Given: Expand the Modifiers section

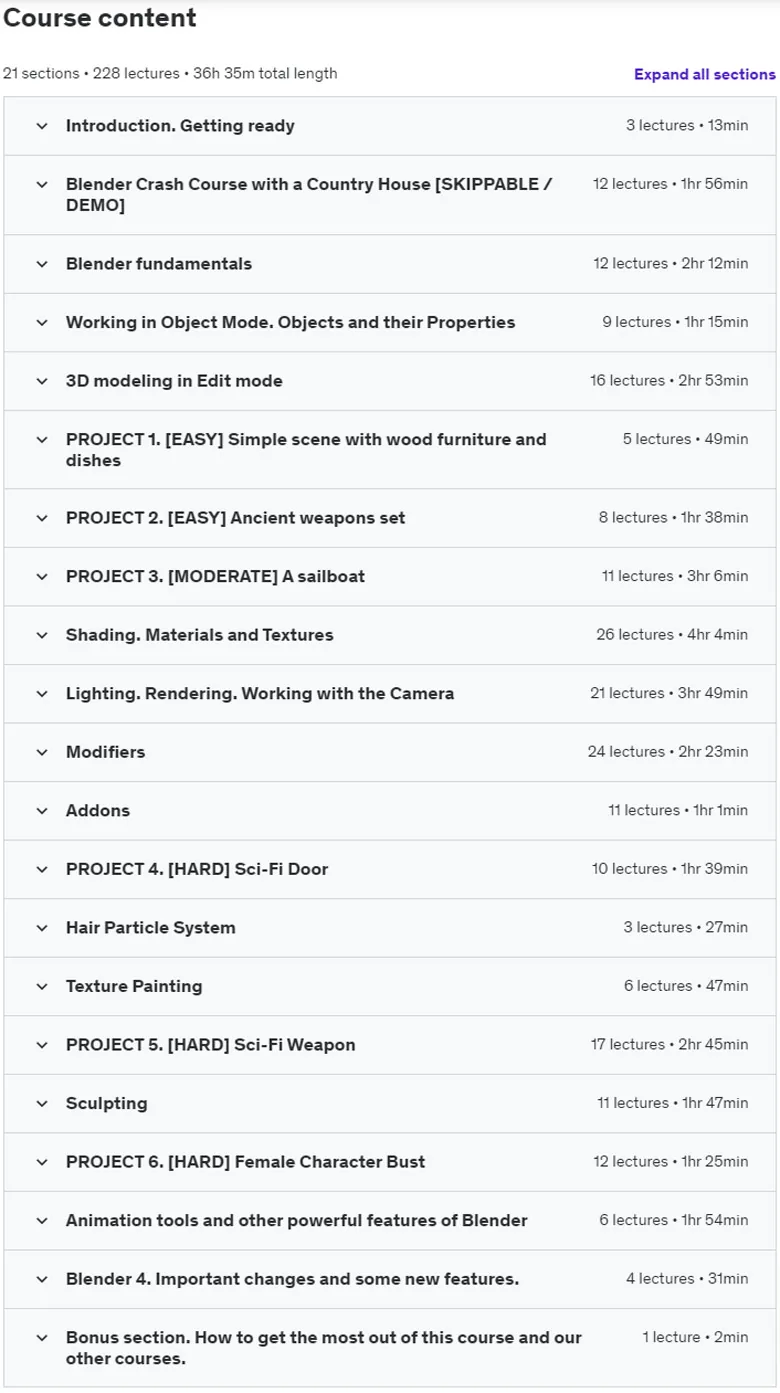Looking at the screenshot, I should (390, 752).
